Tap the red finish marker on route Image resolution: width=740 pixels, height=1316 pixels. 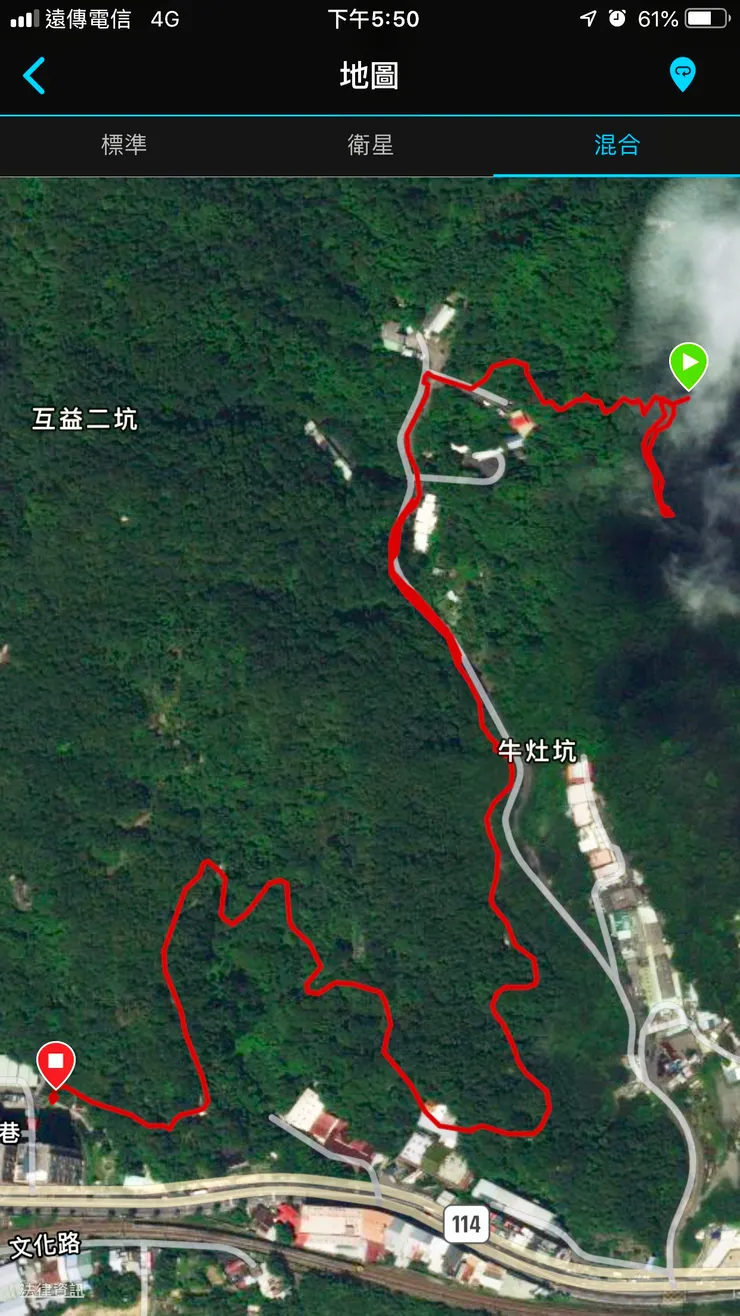point(56,1063)
